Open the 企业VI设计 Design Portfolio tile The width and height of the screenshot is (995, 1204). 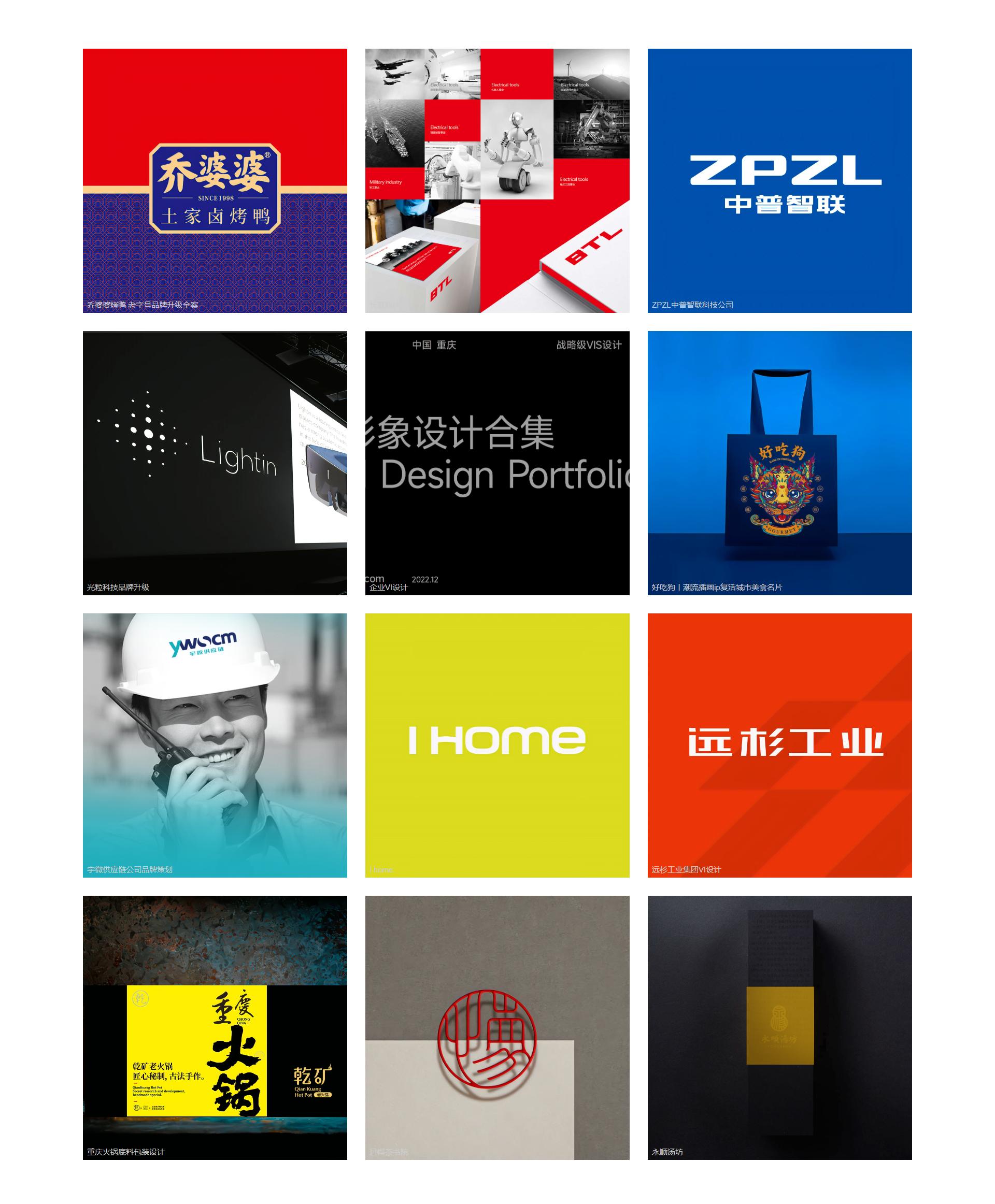tap(497, 463)
